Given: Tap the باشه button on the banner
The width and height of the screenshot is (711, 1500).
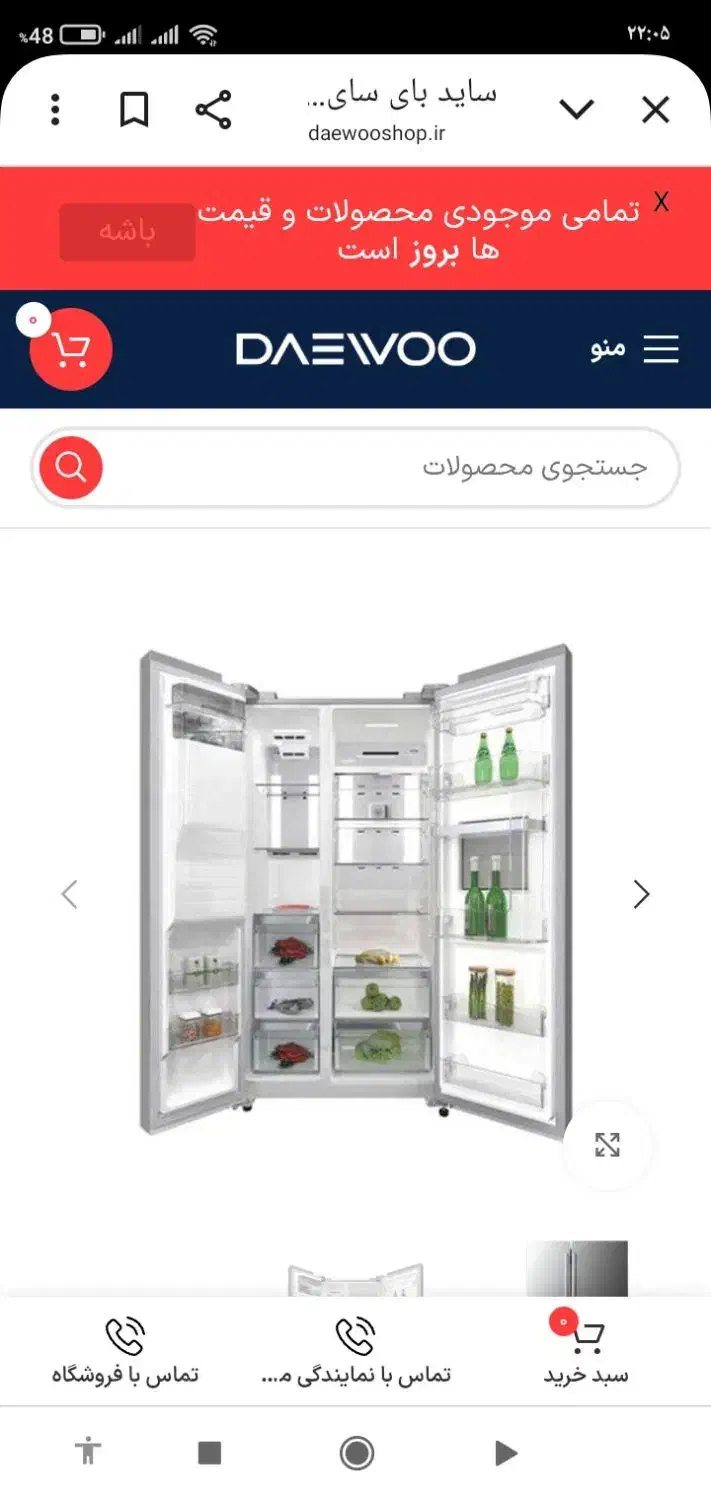Looking at the screenshot, I should (x=127, y=232).
